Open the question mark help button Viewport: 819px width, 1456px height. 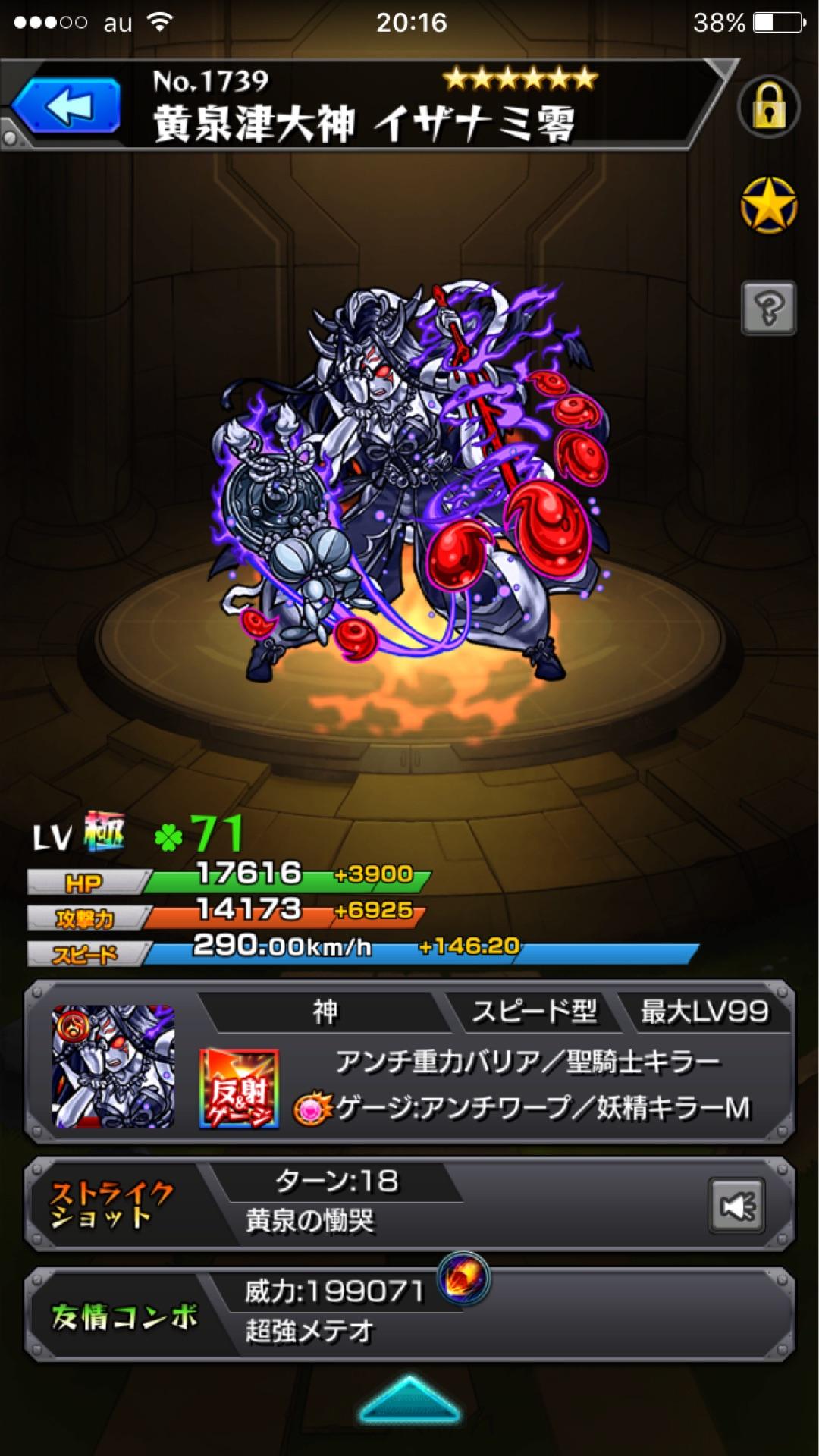(768, 308)
